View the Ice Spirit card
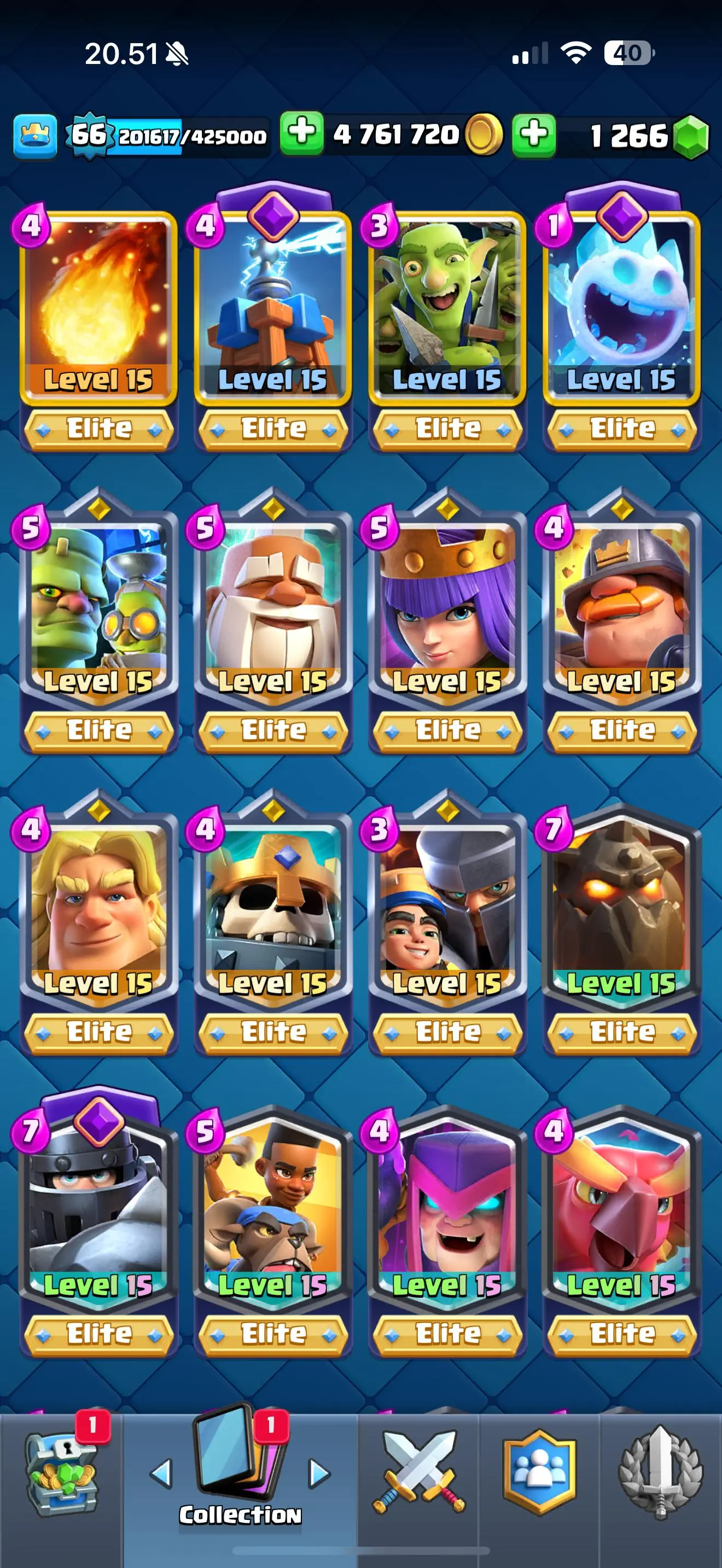The height and width of the screenshot is (1568, 722). click(x=621, y=305)
